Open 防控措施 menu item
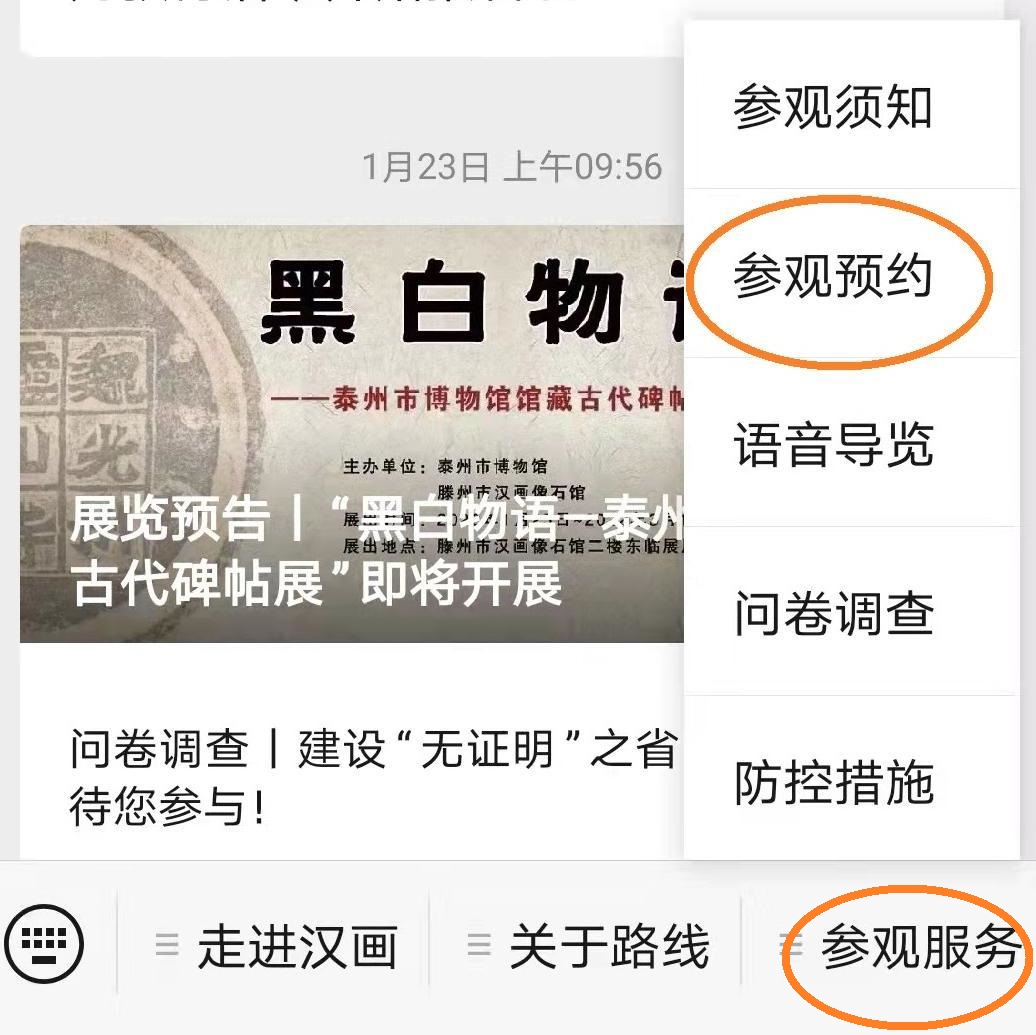The width and height of the screenshot is (1036, 1035). coord(833,782)
